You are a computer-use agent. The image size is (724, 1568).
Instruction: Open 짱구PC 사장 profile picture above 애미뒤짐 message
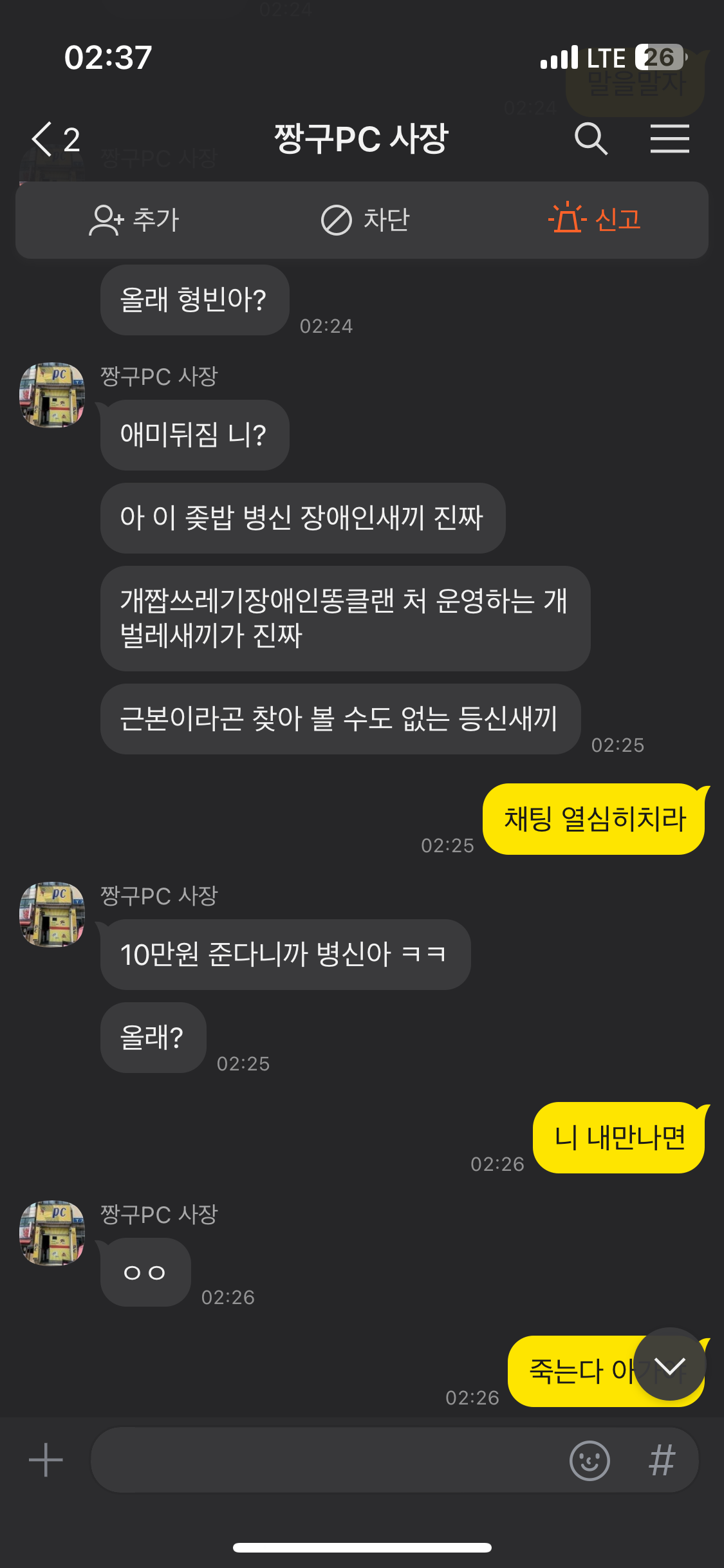52,395
